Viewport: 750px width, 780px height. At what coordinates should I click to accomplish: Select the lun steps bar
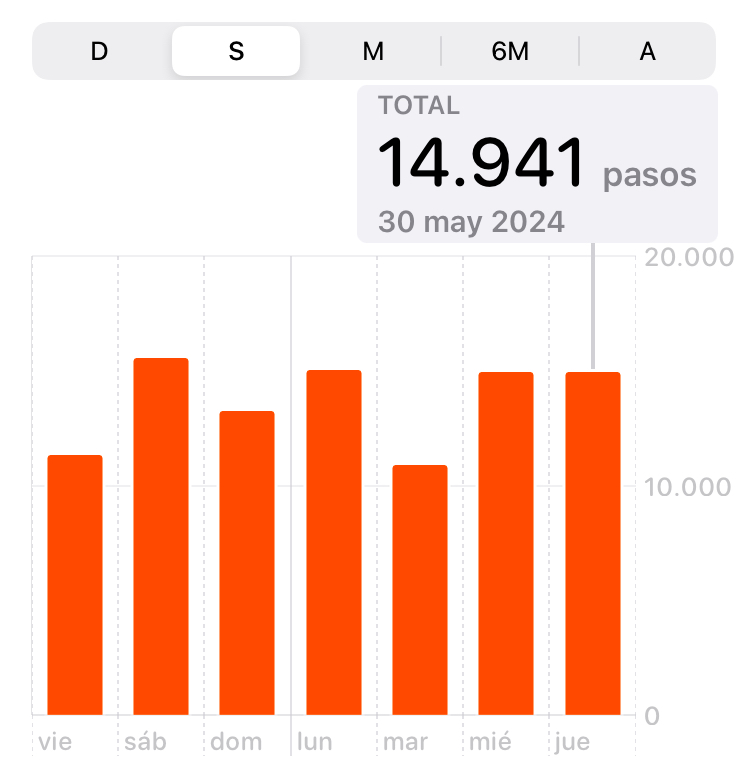pyautogui.click(x=334, y=543)
